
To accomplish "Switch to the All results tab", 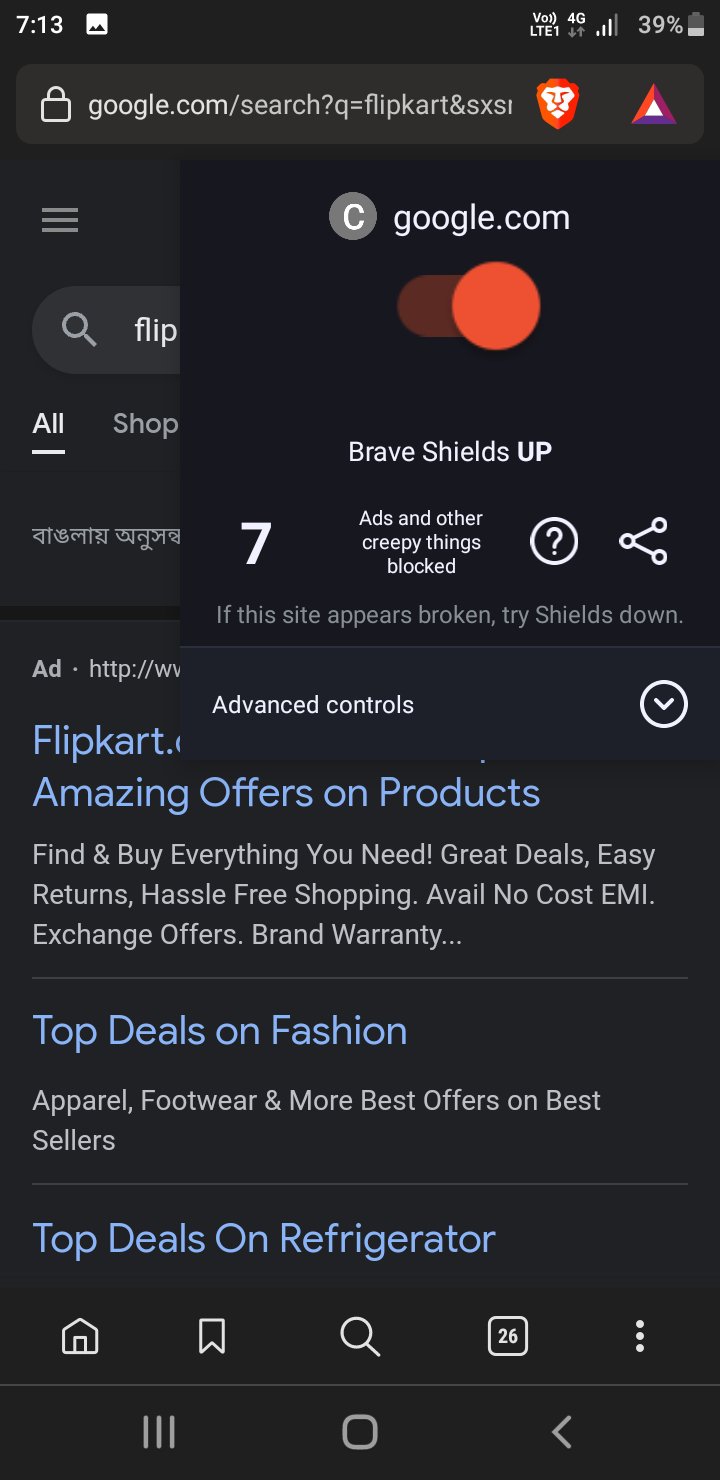I will 48,424.
